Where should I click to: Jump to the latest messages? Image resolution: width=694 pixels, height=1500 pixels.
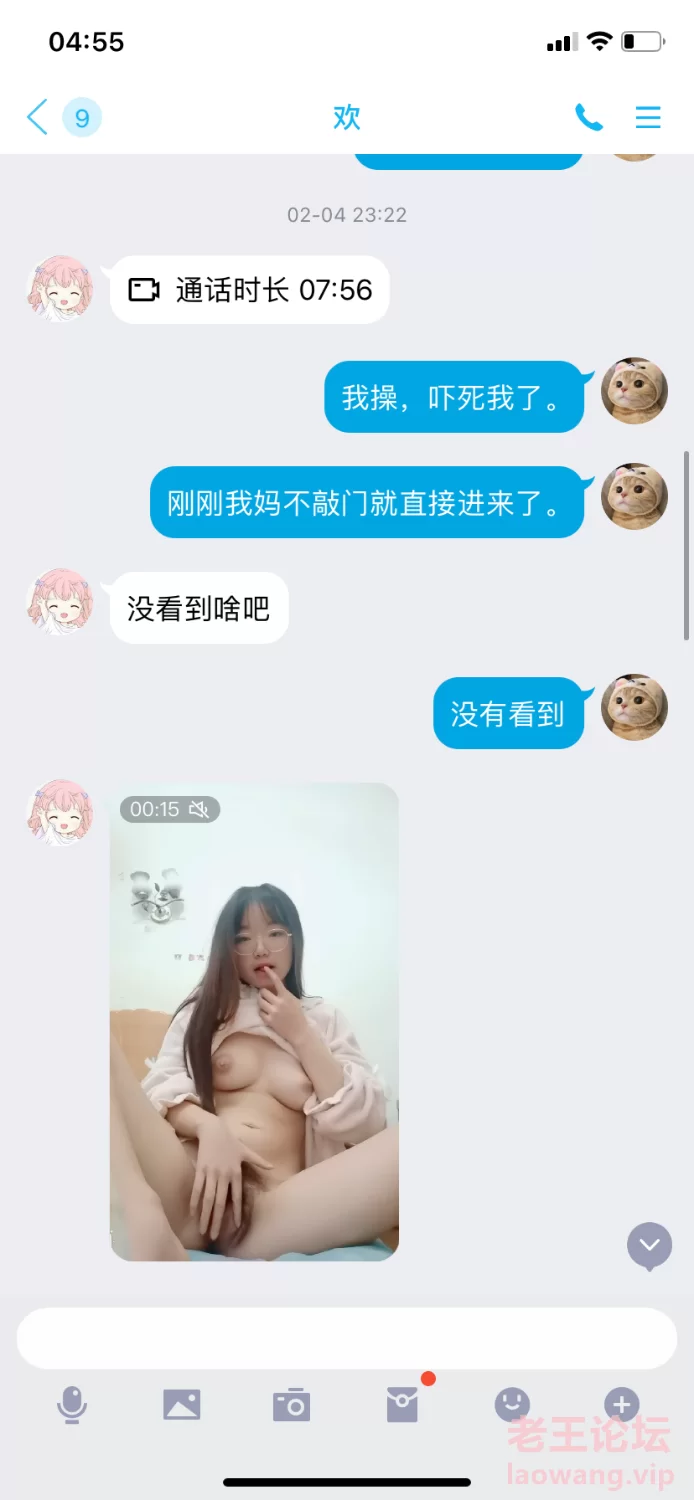click(649, 1245)
